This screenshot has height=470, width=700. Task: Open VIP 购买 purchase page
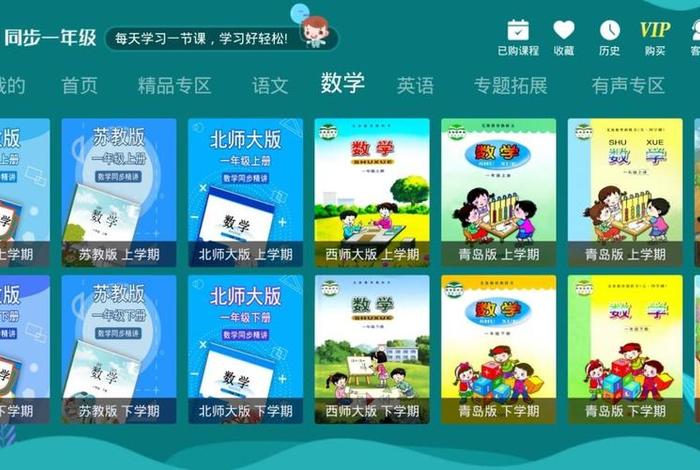pyautogui.click(x=655, y=37)
